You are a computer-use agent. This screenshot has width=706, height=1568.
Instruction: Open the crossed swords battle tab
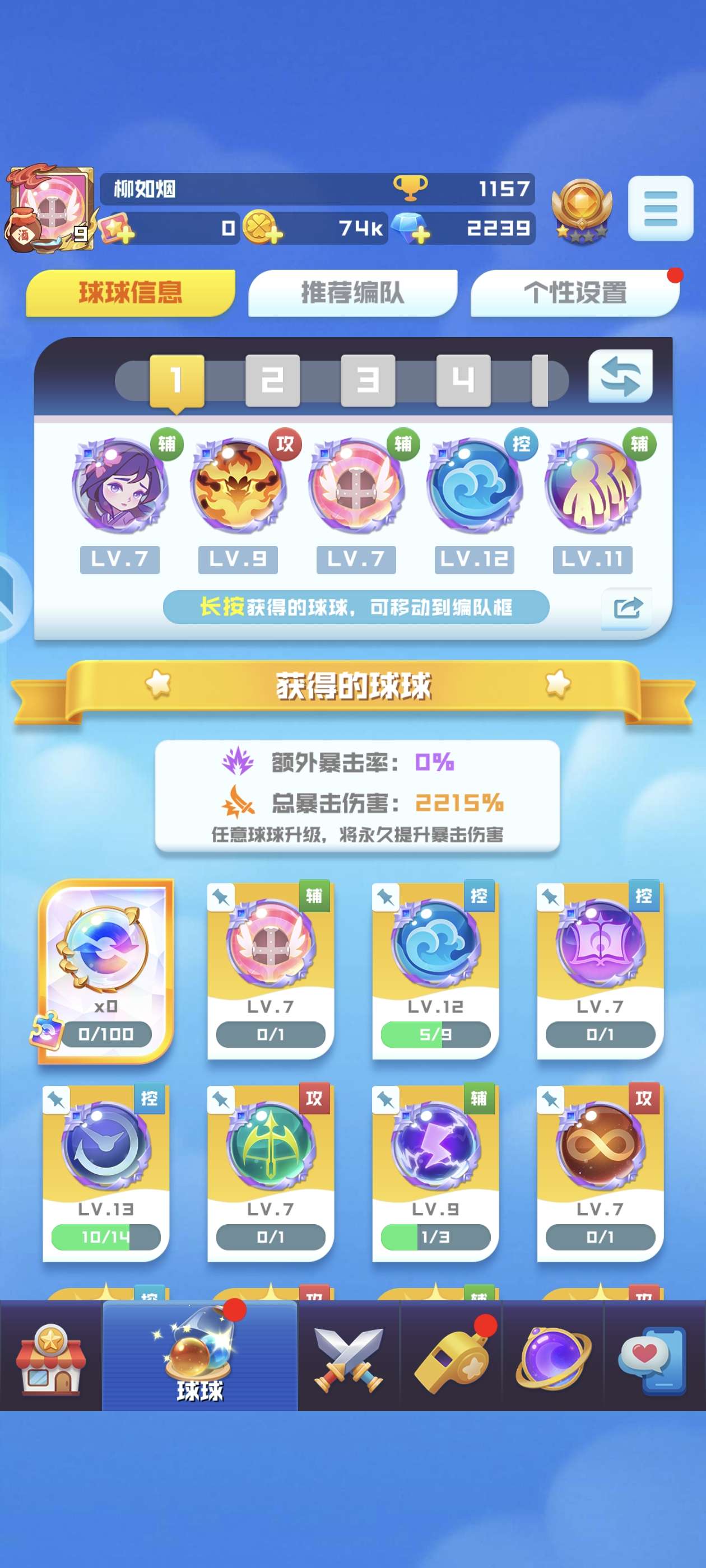click(x=349, y=1360)
